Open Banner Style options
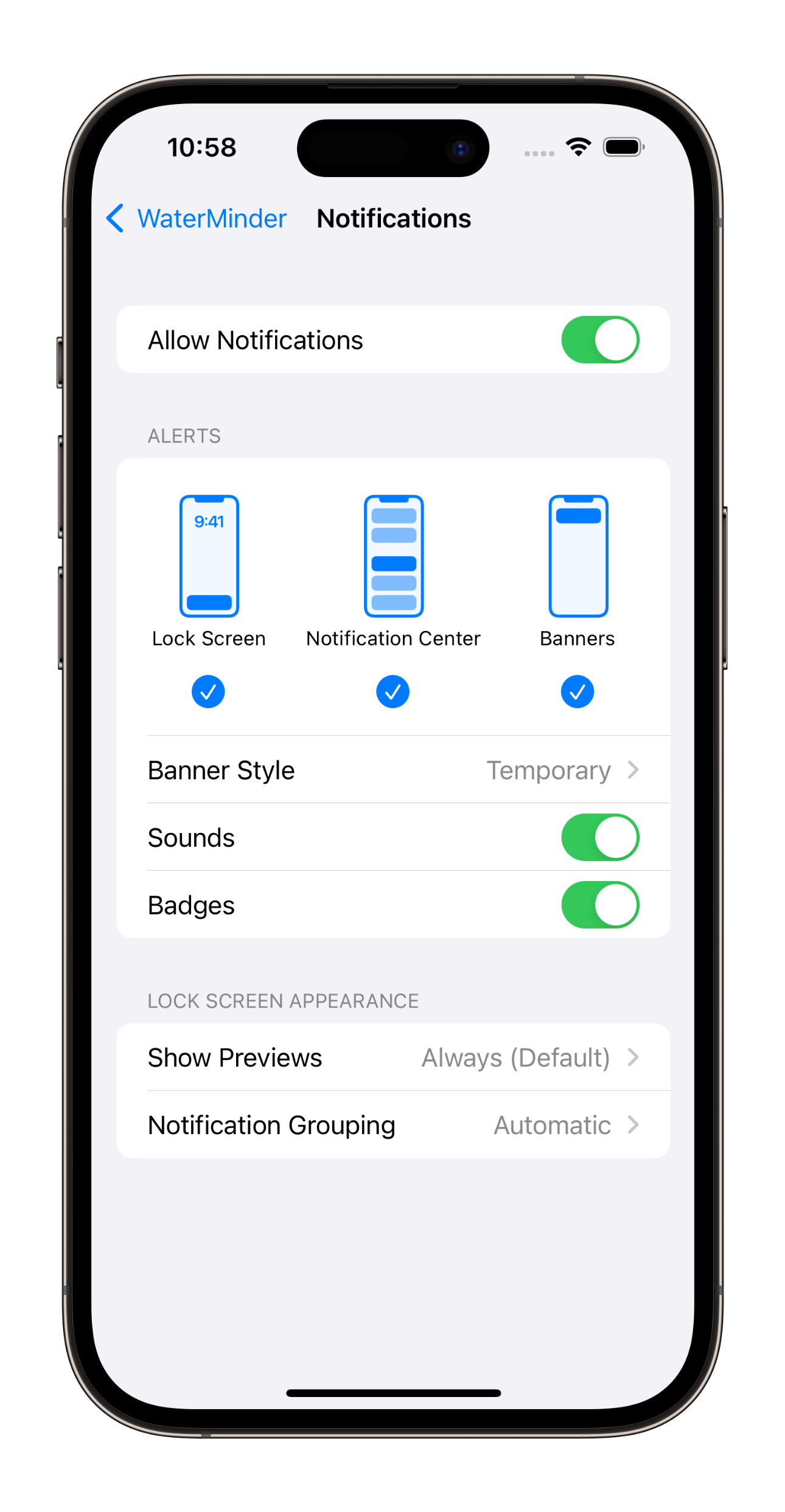Image resolution: width=785 pixels, height=1512 pixels. click(393, 770)
